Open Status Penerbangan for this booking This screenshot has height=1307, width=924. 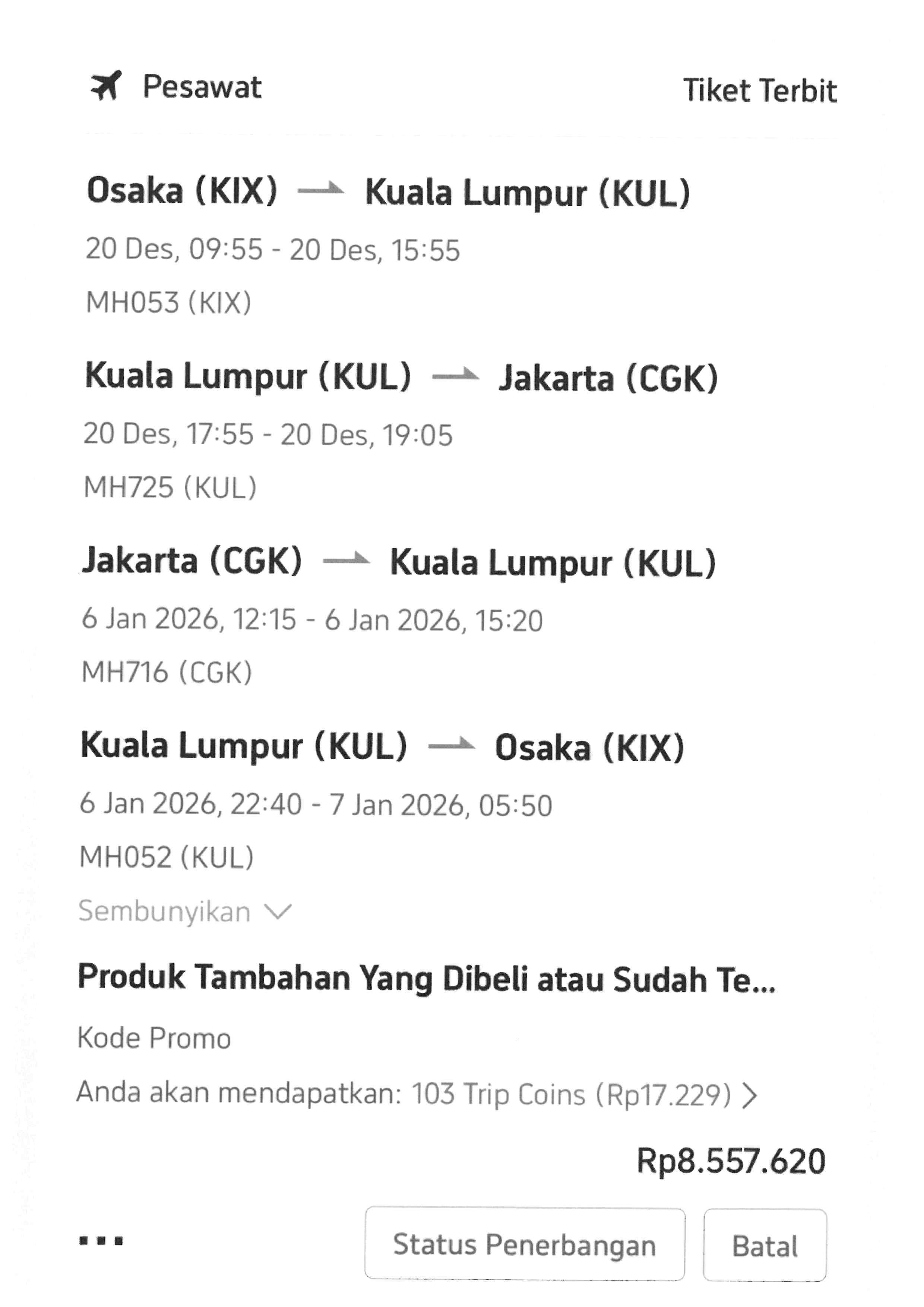[524, 1244]
